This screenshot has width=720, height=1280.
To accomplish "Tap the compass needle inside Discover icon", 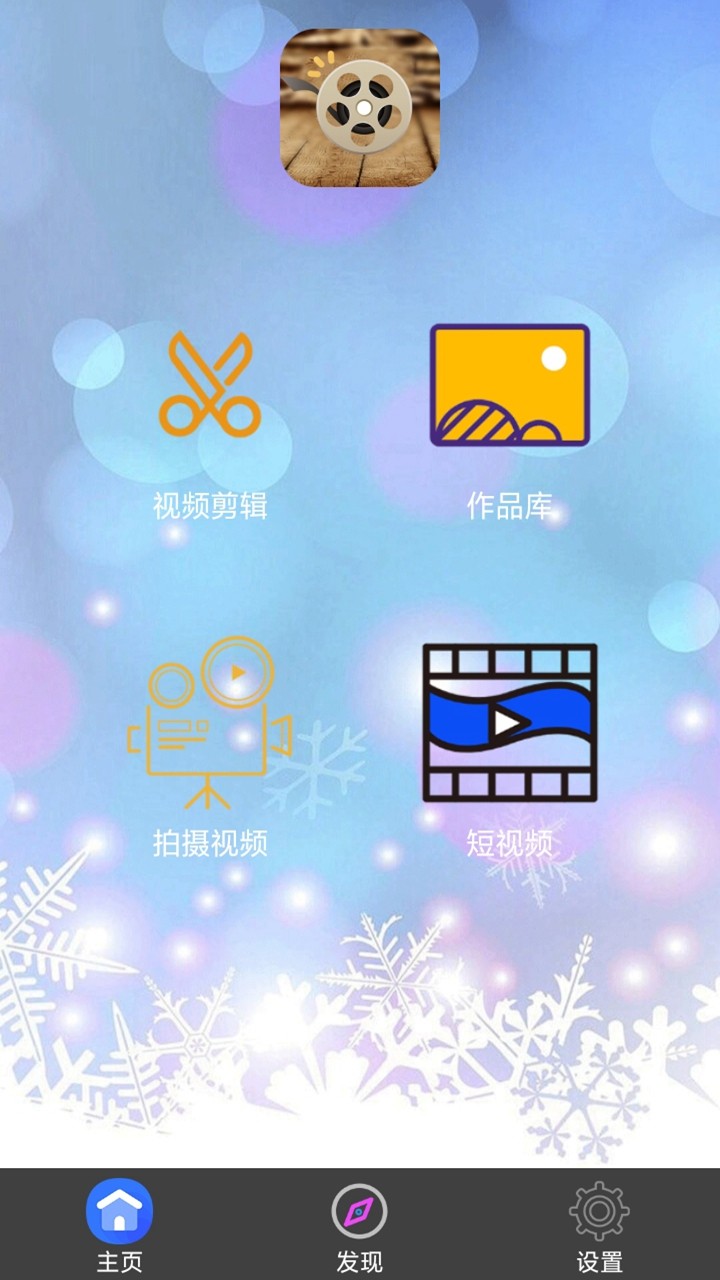I will [x=360, y=1213].
